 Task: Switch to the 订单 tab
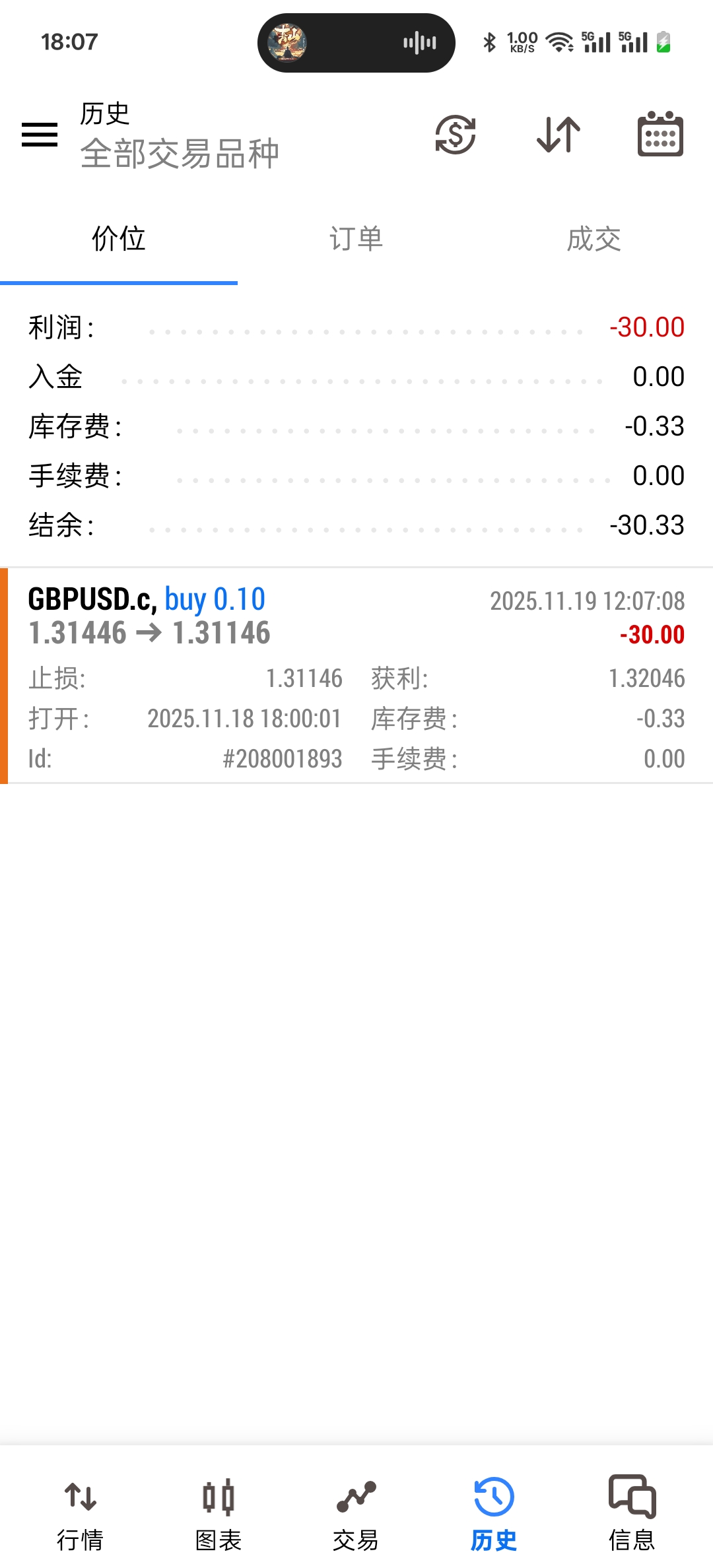tap(357, 240)
